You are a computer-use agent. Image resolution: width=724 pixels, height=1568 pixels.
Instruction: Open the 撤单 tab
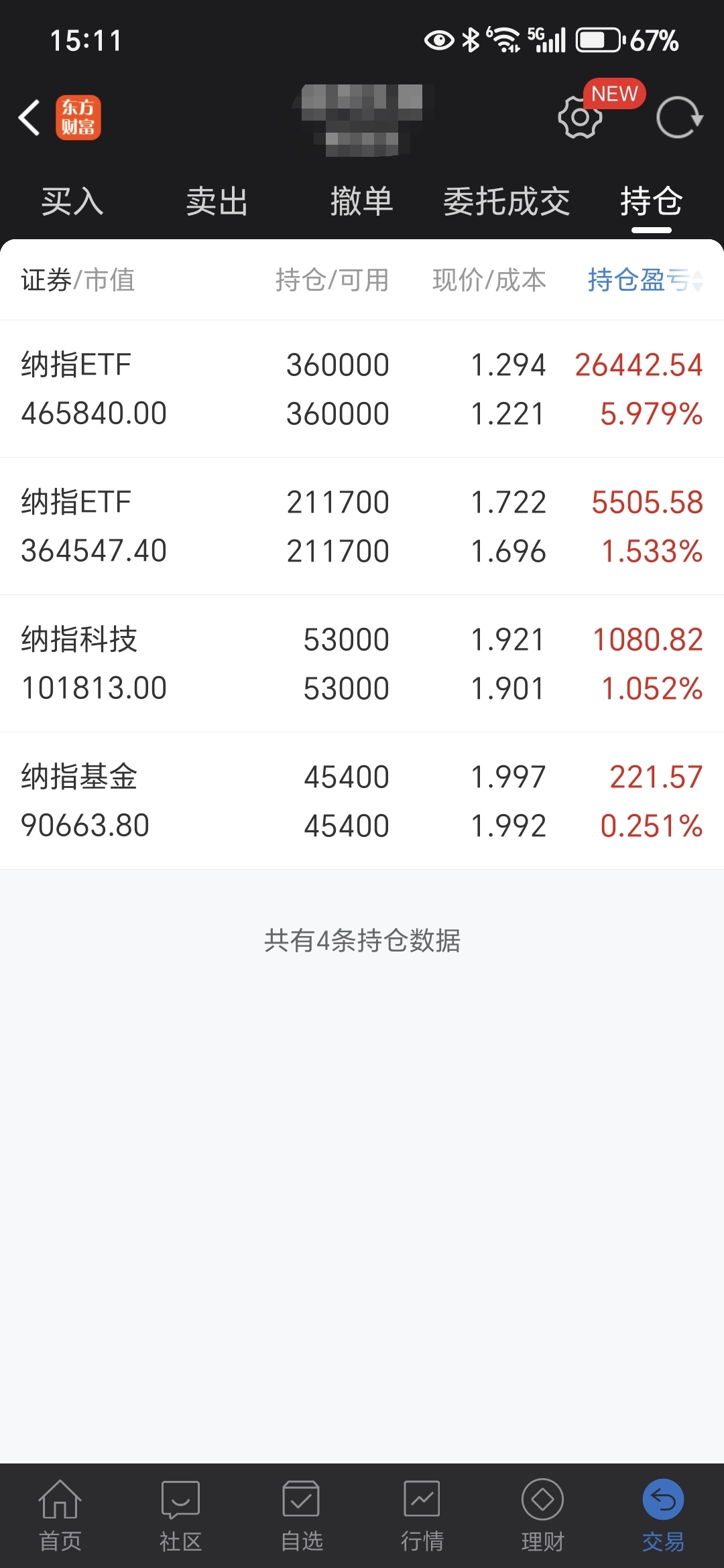click(x=362, y=201)
